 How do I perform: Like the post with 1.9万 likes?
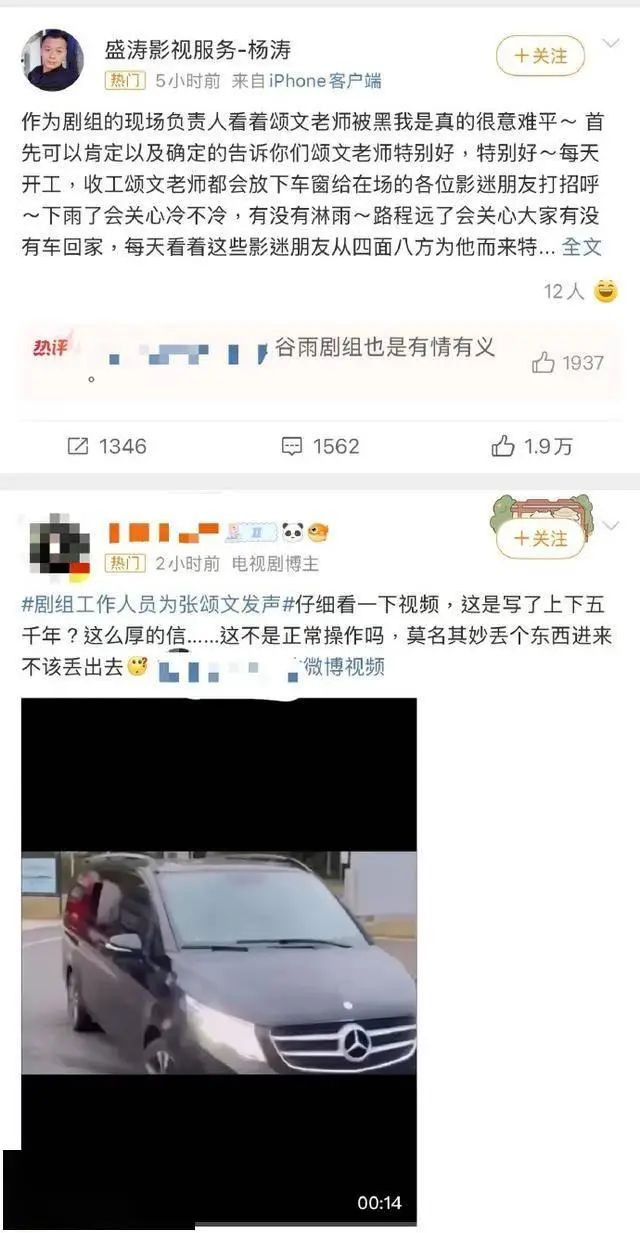point(532,446)
